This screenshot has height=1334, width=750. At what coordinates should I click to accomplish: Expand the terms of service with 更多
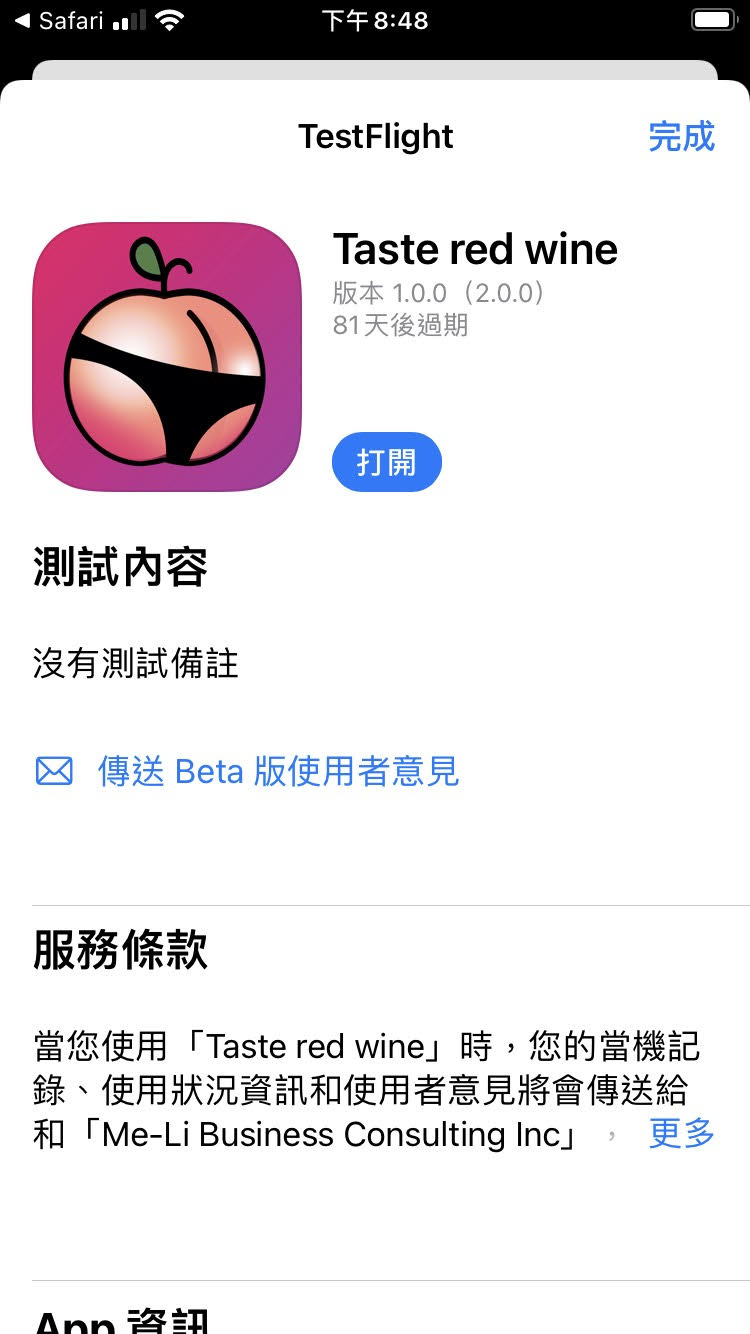[681, 1134]
